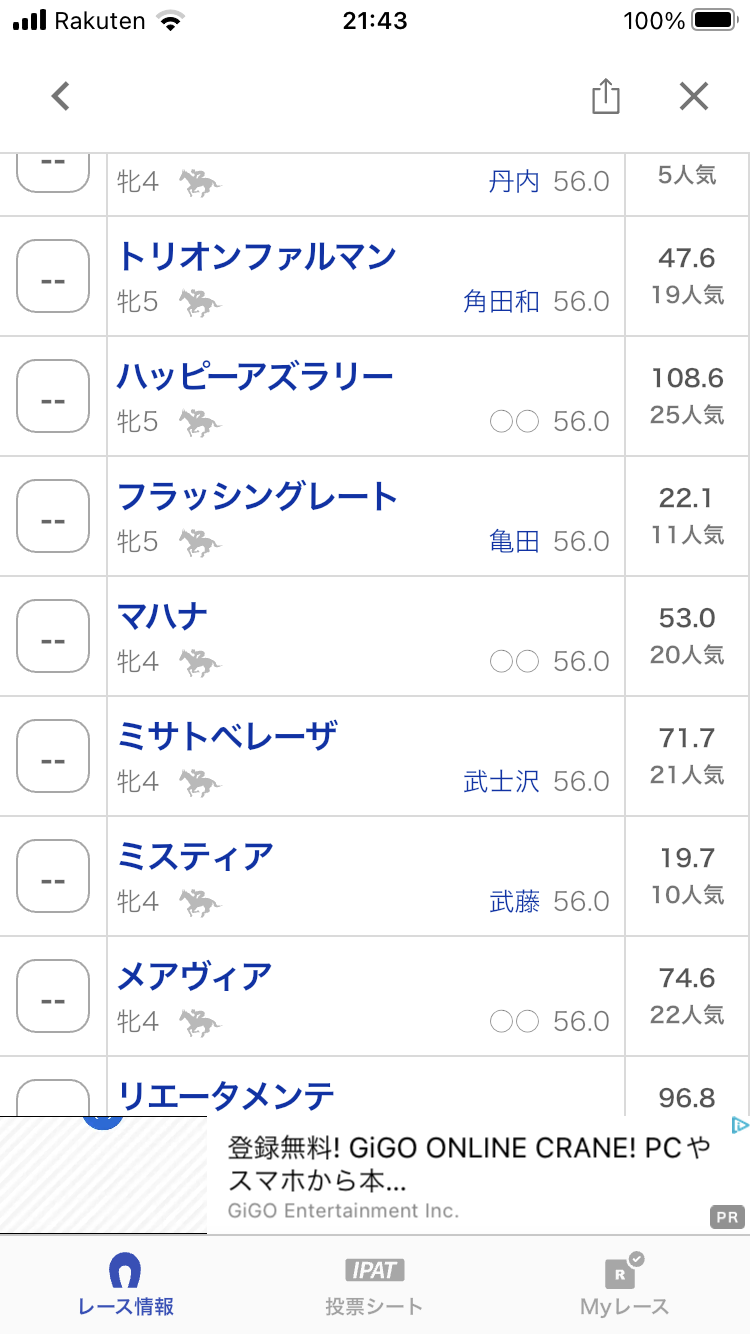Open jockey 武藤 profile

coord(514,902)
